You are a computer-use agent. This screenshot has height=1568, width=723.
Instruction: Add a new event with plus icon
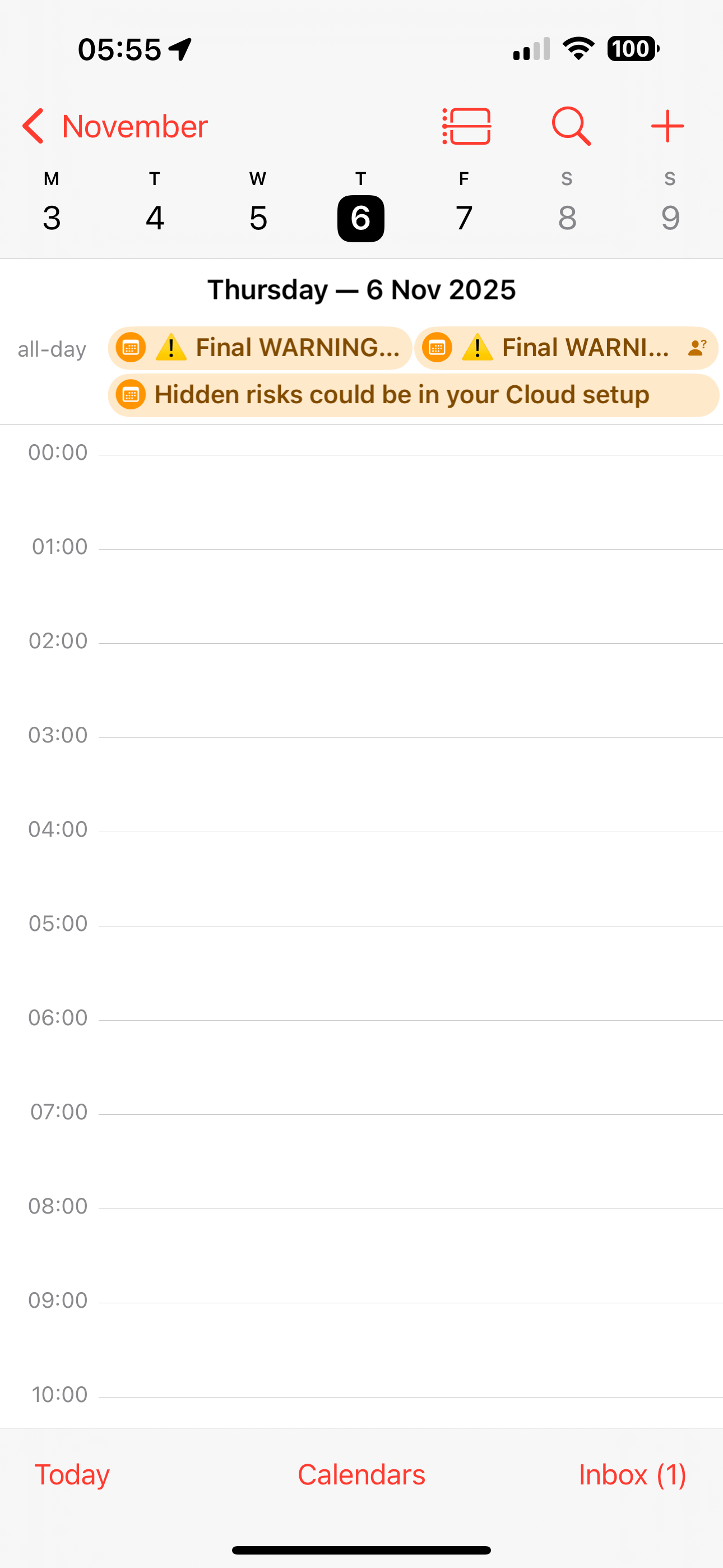coord(667,127)
